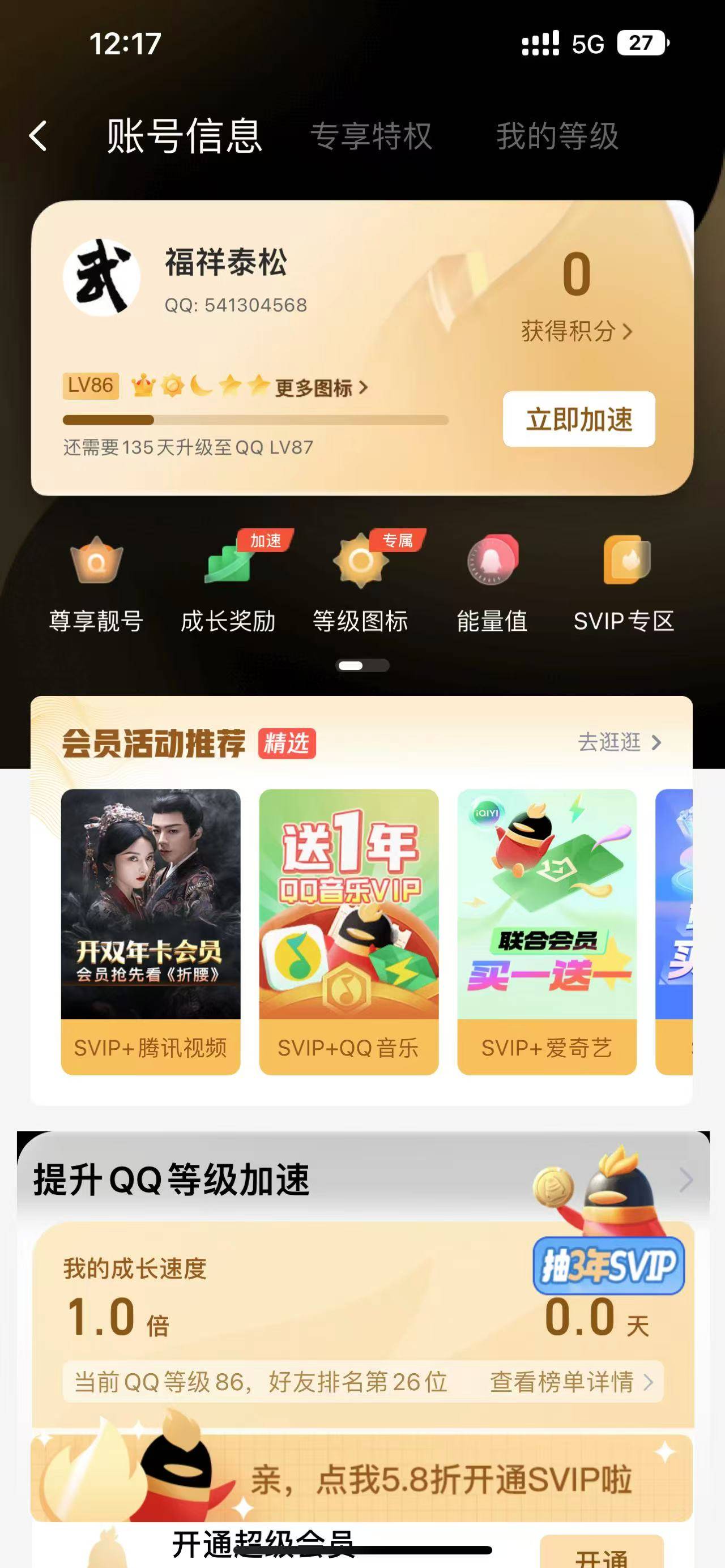Open 成长奖励 with the 加速 badge

click(x=228, y=566)
